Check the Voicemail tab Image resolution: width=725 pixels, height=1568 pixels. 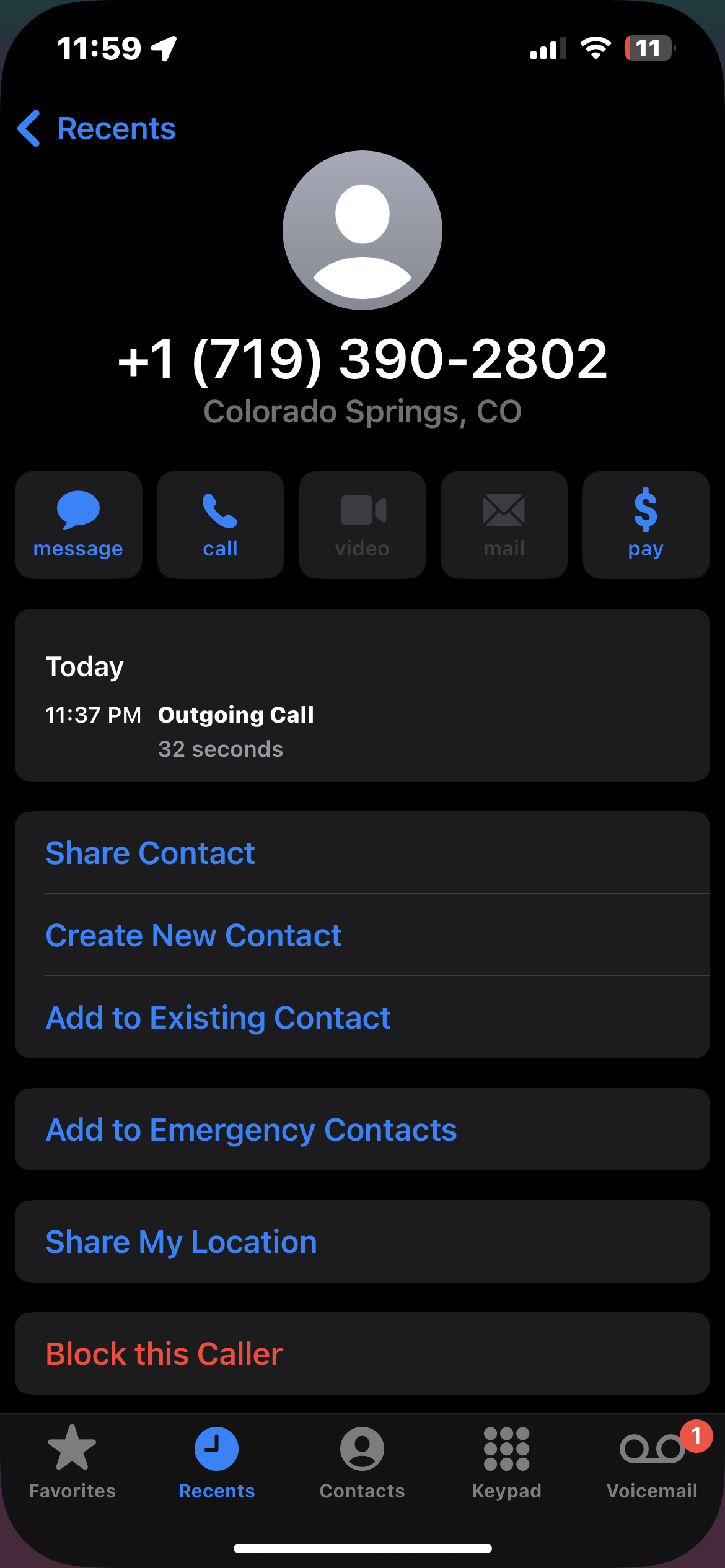click(652, 1461)
